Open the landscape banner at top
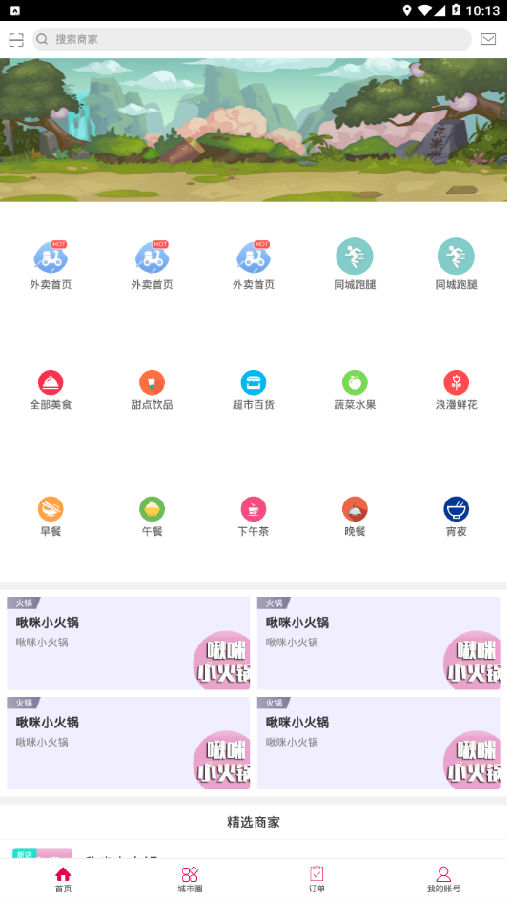The height and width of the screenshot is (900, 507). [253, 130]
